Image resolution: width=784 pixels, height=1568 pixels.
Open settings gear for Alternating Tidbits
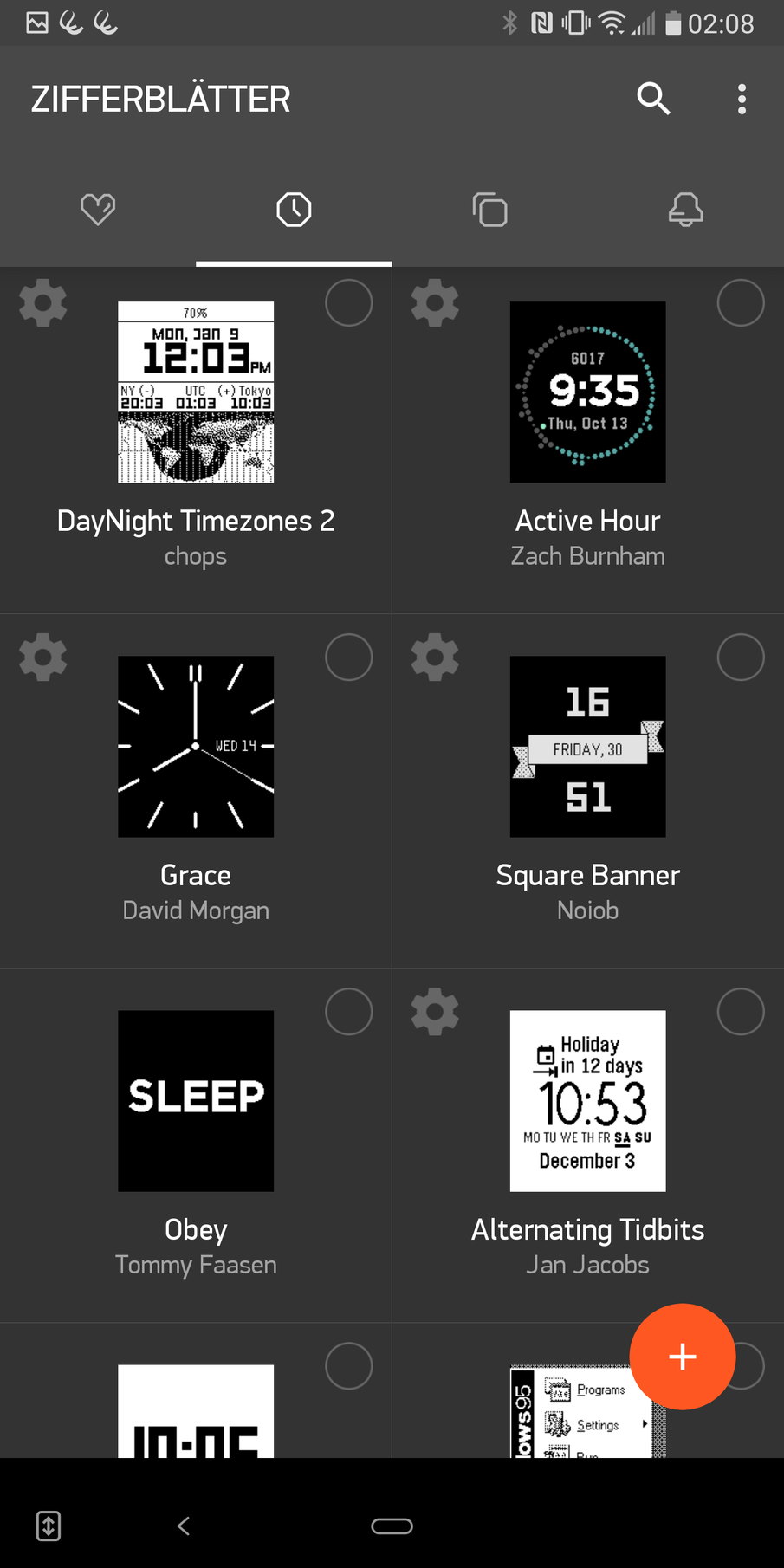coord(435,1012)
